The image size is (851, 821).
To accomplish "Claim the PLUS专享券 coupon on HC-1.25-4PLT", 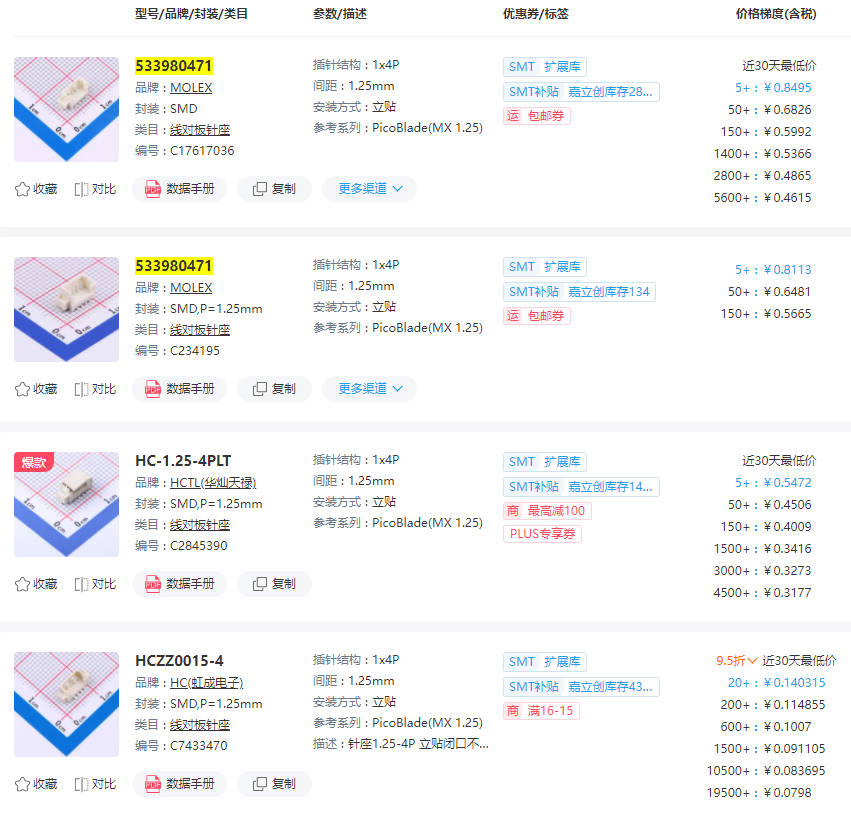I will [x=542, y=533].
